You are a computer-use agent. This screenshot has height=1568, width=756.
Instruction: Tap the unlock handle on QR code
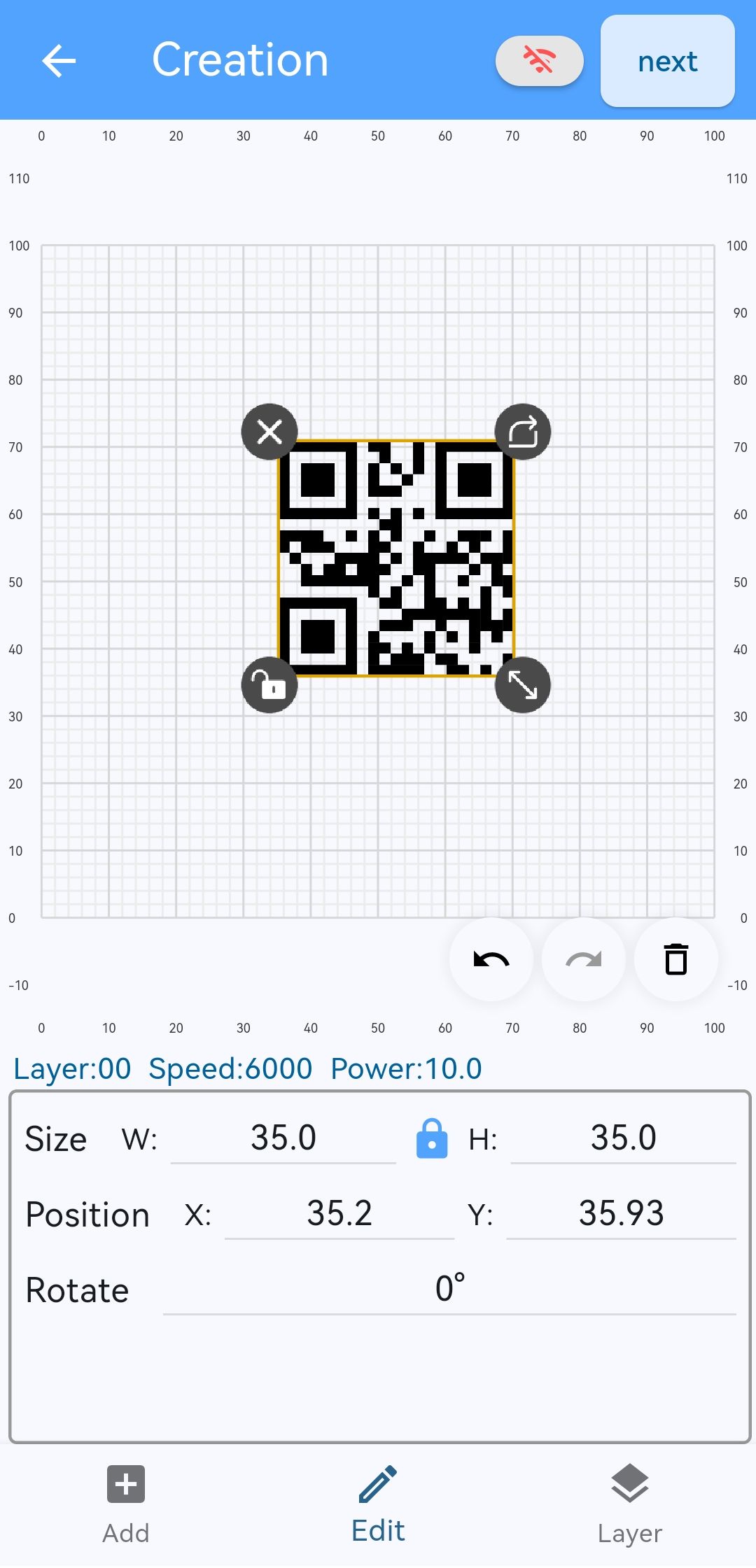(269, 685)
